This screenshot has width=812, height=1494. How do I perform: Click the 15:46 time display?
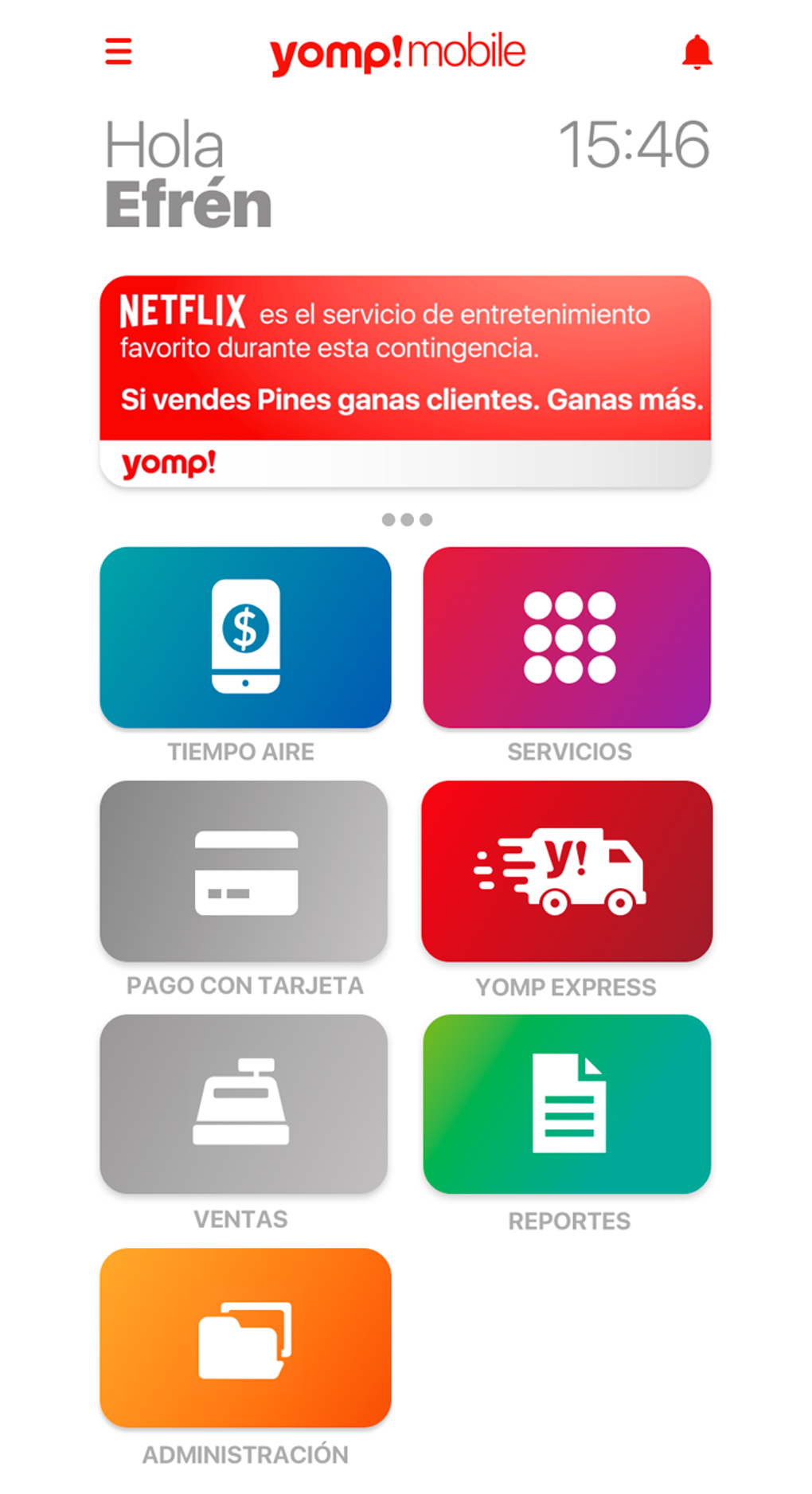(x=636, y=144)
